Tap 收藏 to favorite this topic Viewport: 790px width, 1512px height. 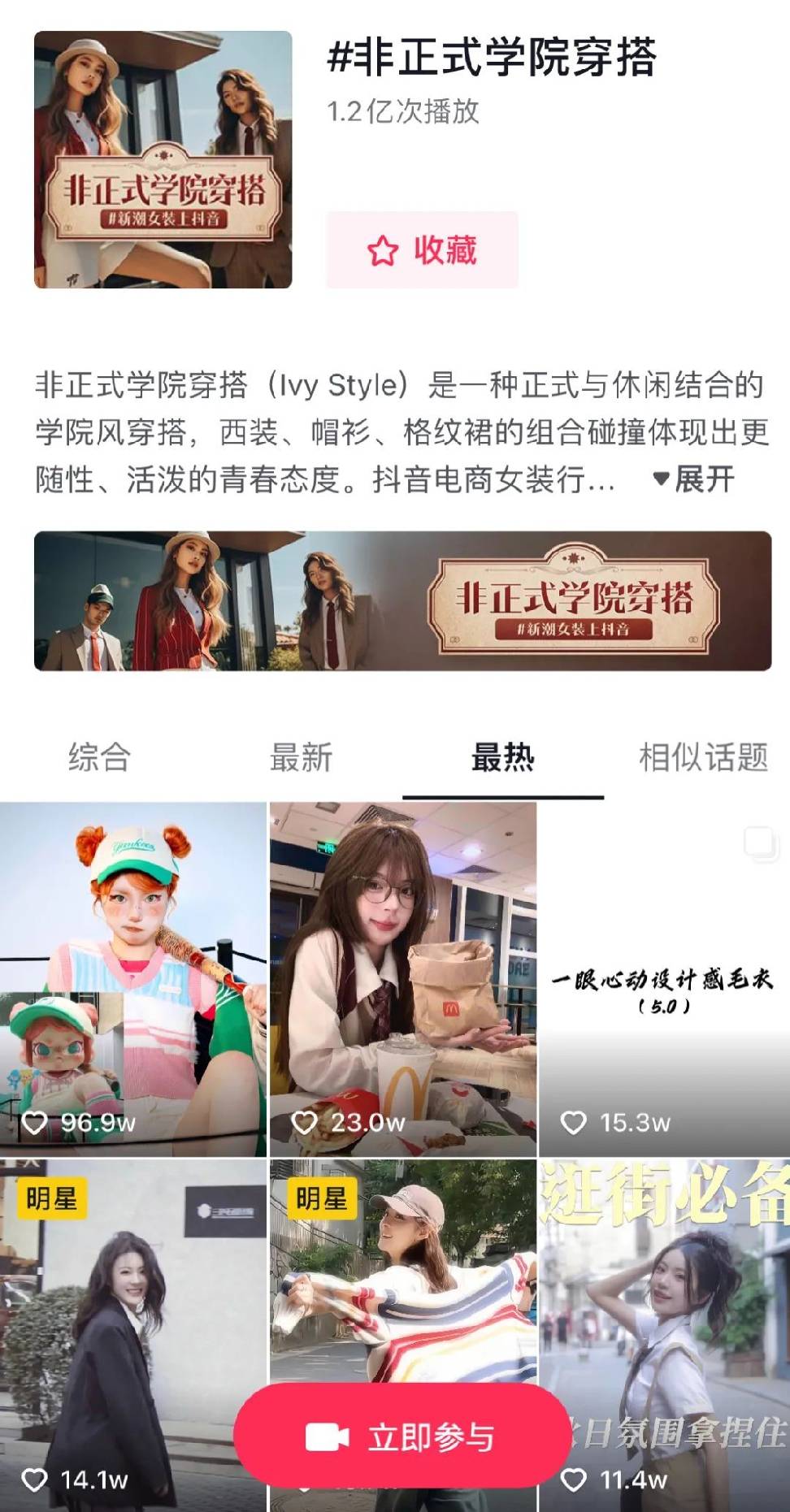422,250
